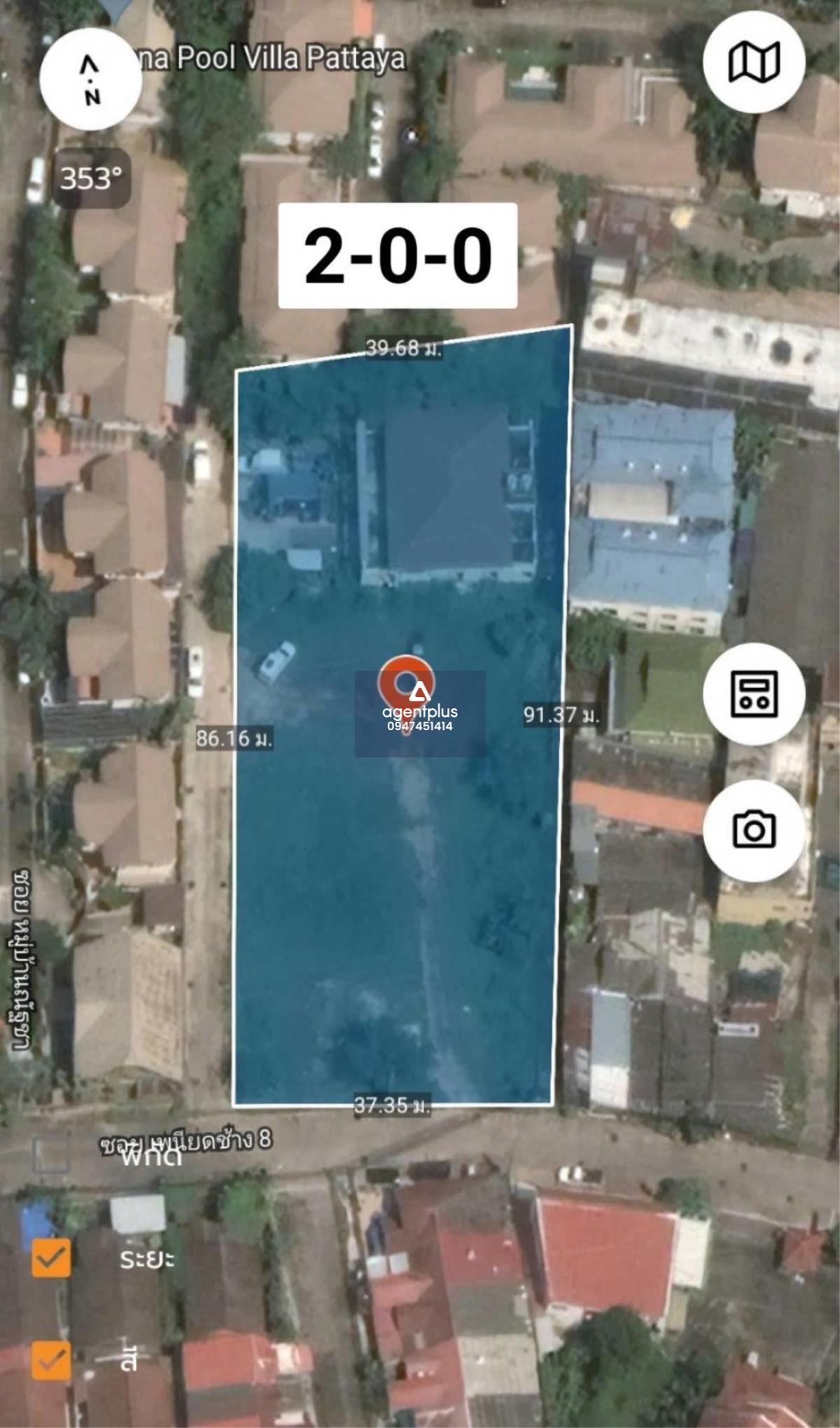Uncheck the สี checkbox
Image resolution: width=840 pixels, height=1428 pixels.
point(51,1360)
